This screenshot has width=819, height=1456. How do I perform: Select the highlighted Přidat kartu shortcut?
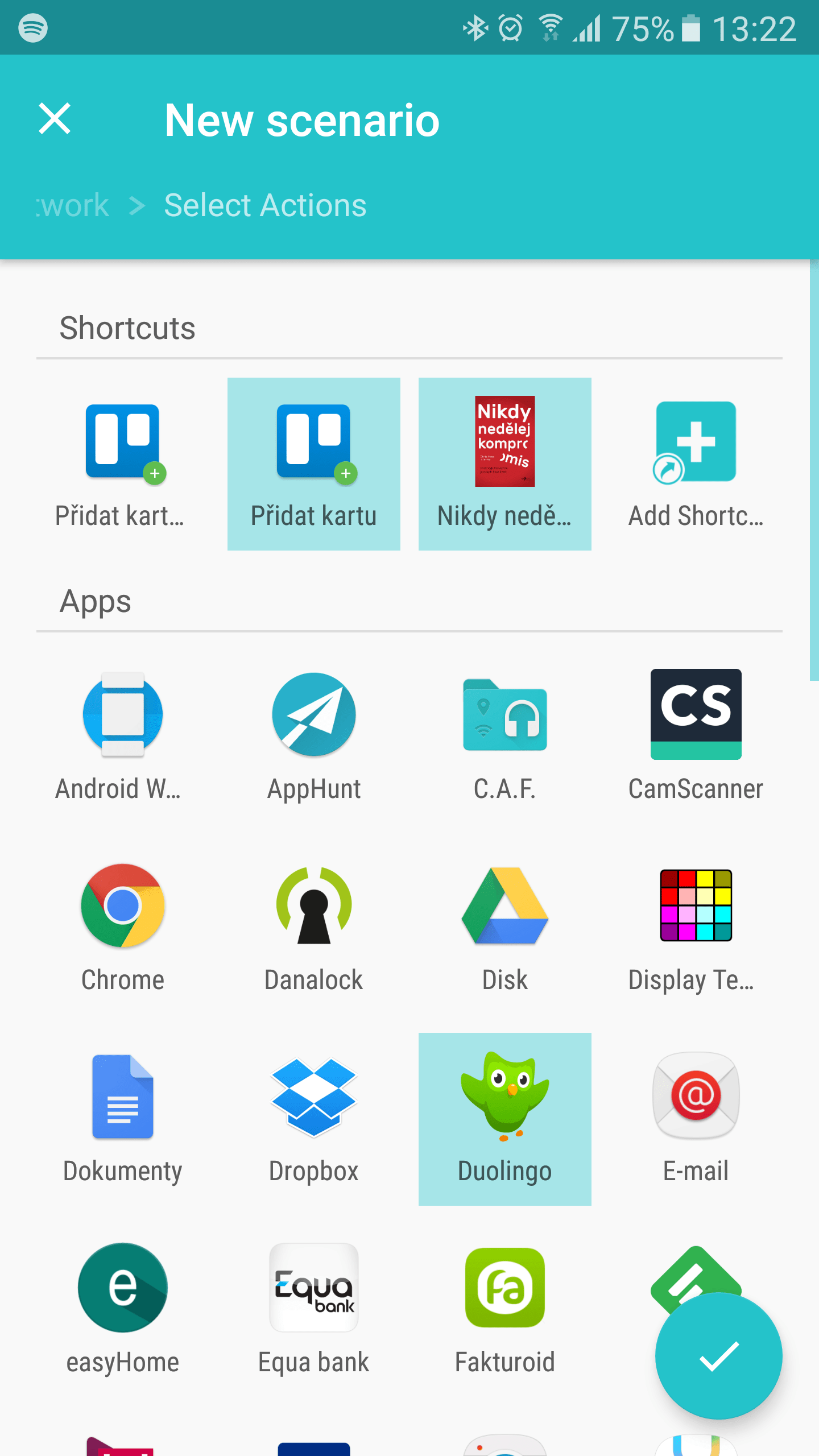314,464
